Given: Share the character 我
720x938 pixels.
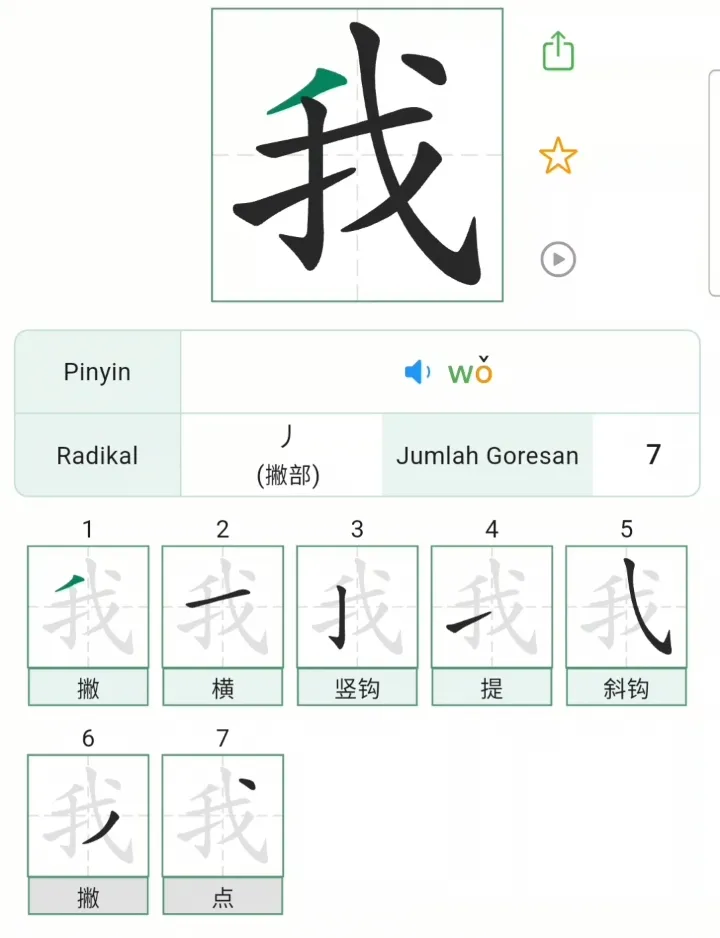Looking at the screenshot, I should click(x=558, y=51).
